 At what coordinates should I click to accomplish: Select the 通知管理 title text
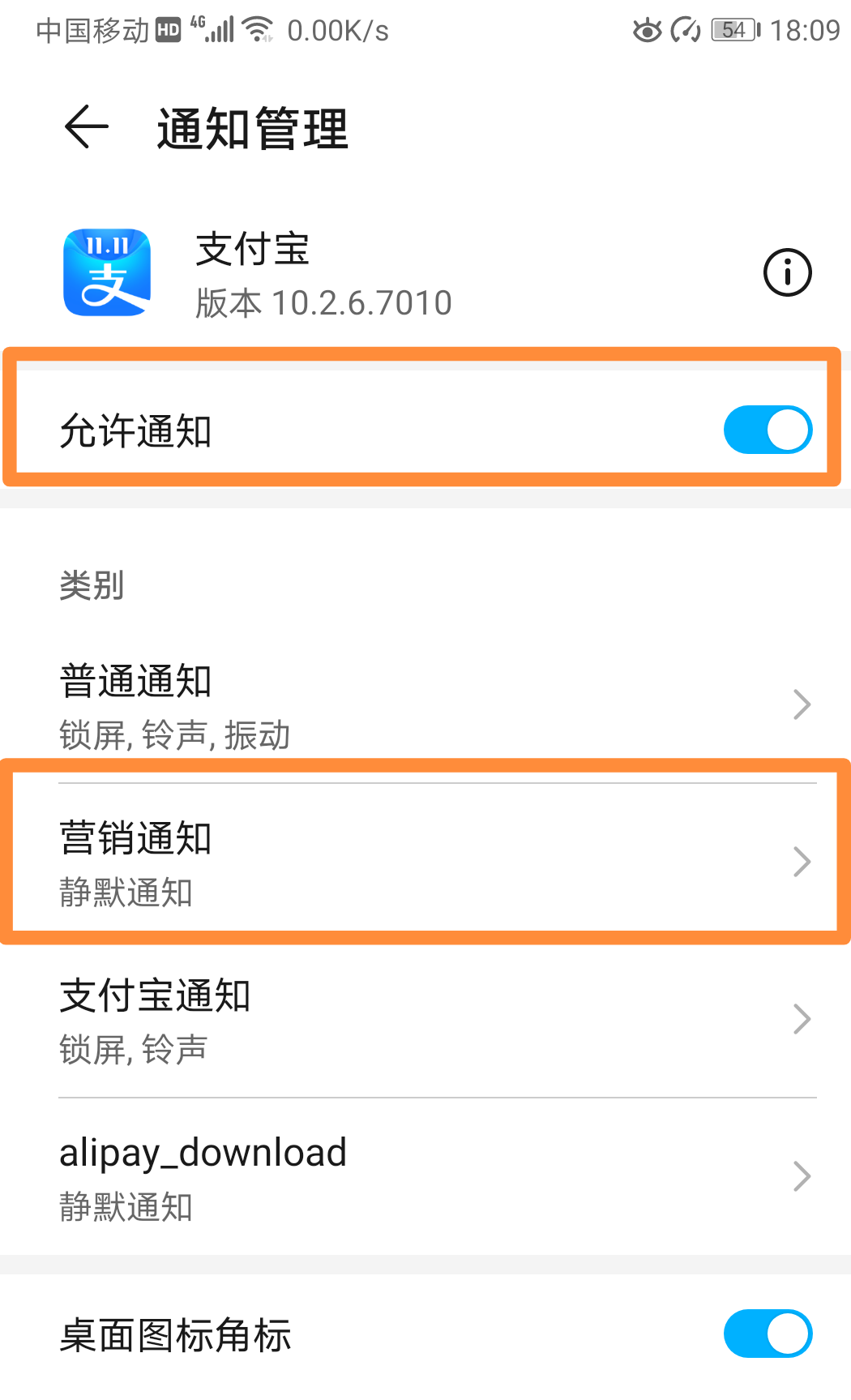point(252,130)
